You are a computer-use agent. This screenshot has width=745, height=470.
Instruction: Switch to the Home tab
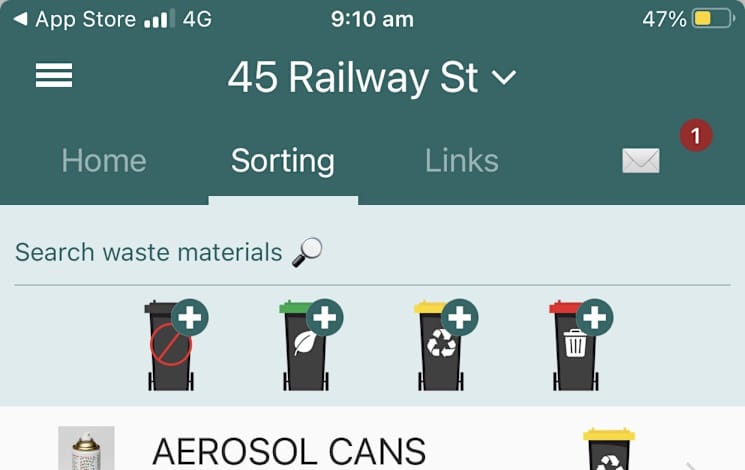click(103, 161)
